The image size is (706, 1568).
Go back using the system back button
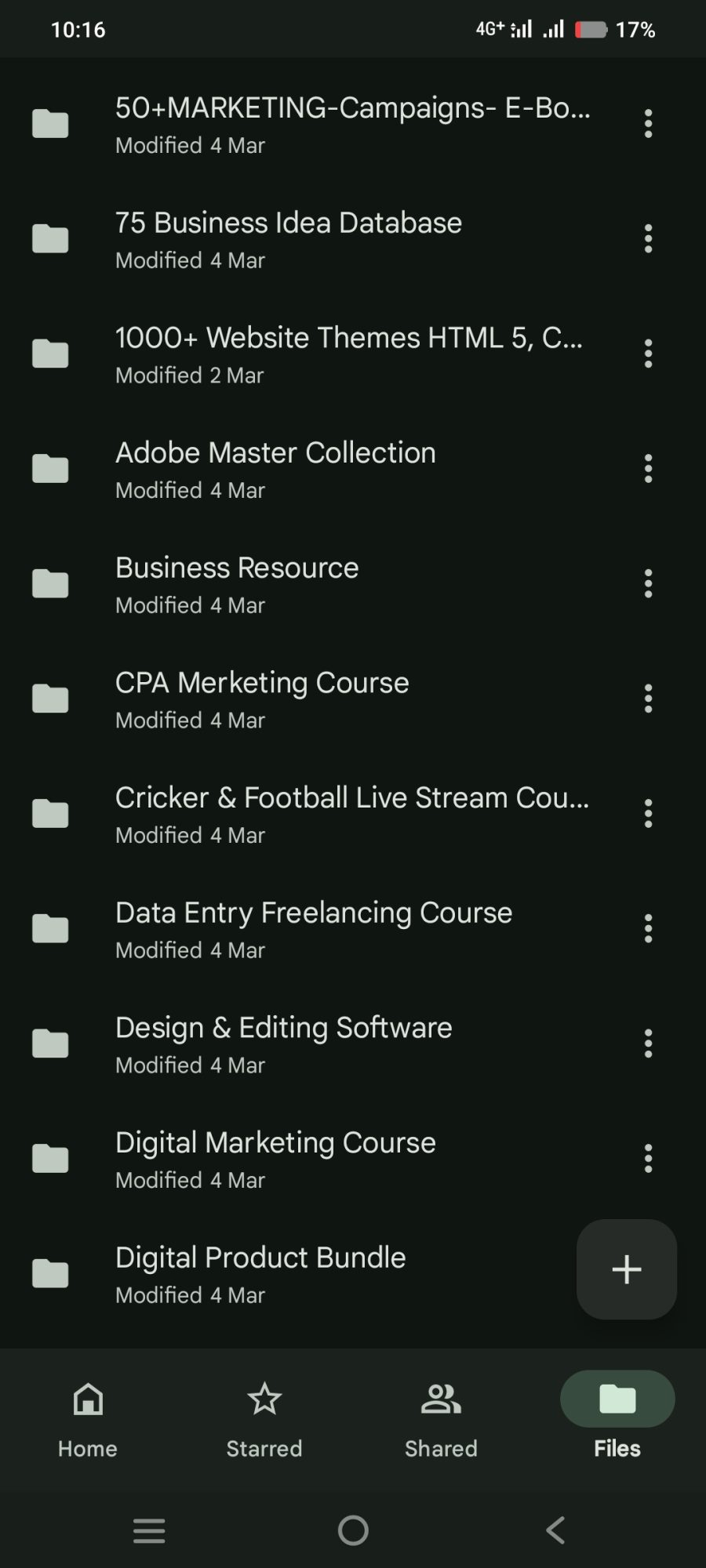pyautogui.click(x=555, y=1530)
